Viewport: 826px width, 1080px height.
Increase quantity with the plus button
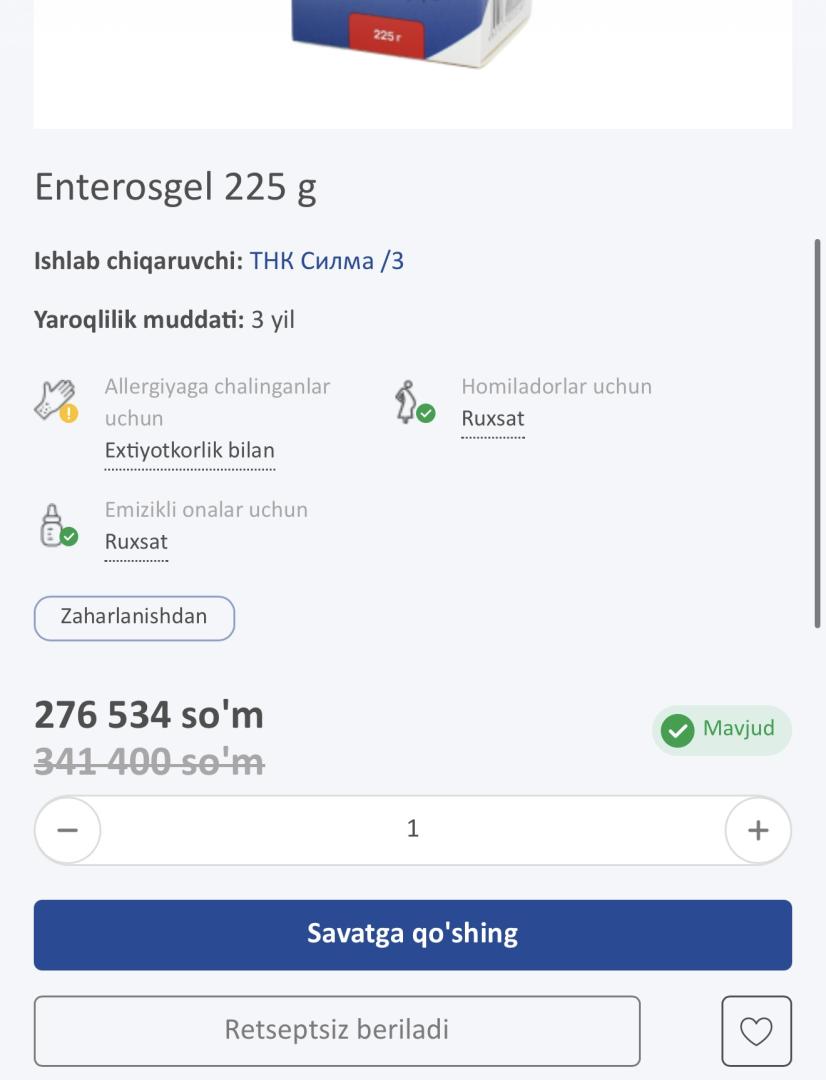[757, 830]
